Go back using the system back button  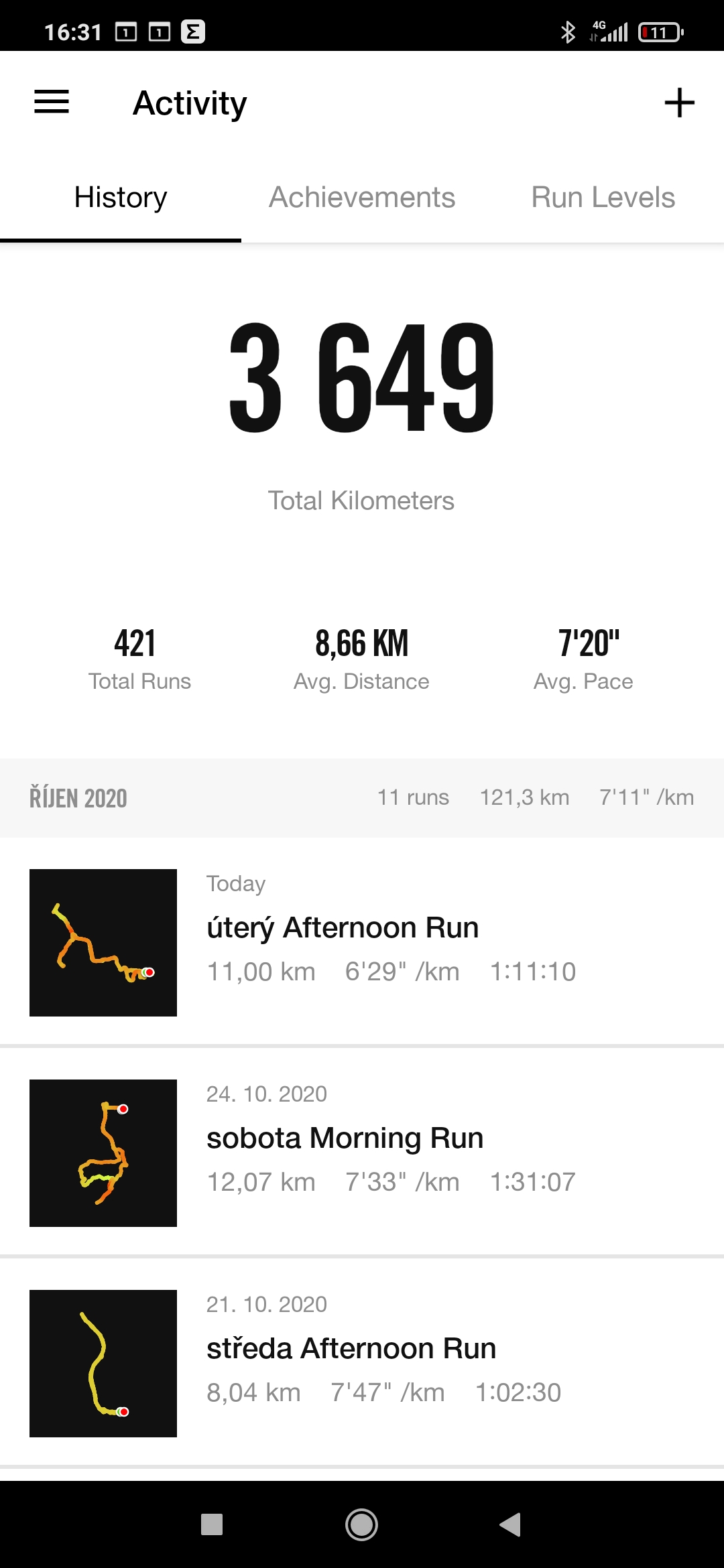point(511,1524)
